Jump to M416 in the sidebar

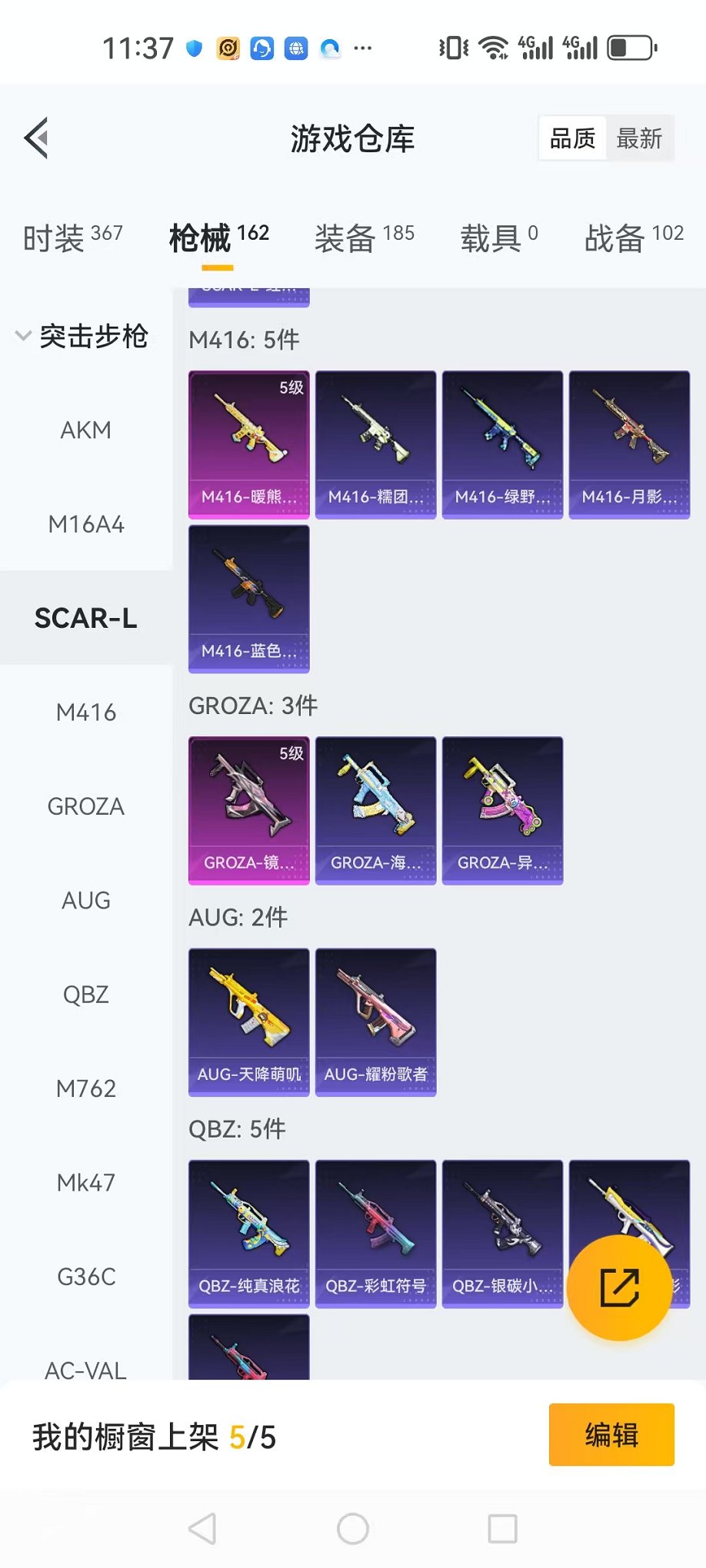click(x=85, y=713)
